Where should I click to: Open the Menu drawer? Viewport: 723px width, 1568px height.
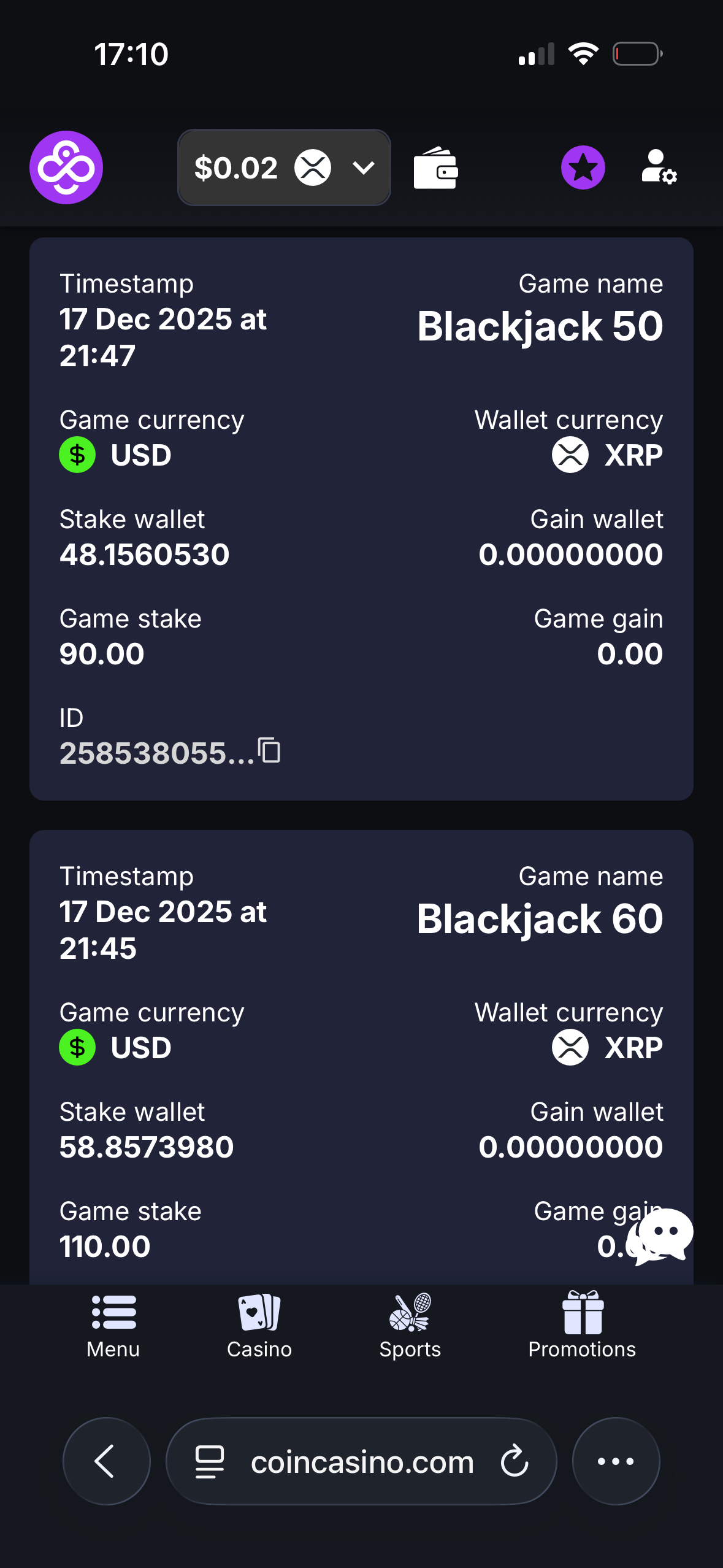pos(113,1326)
